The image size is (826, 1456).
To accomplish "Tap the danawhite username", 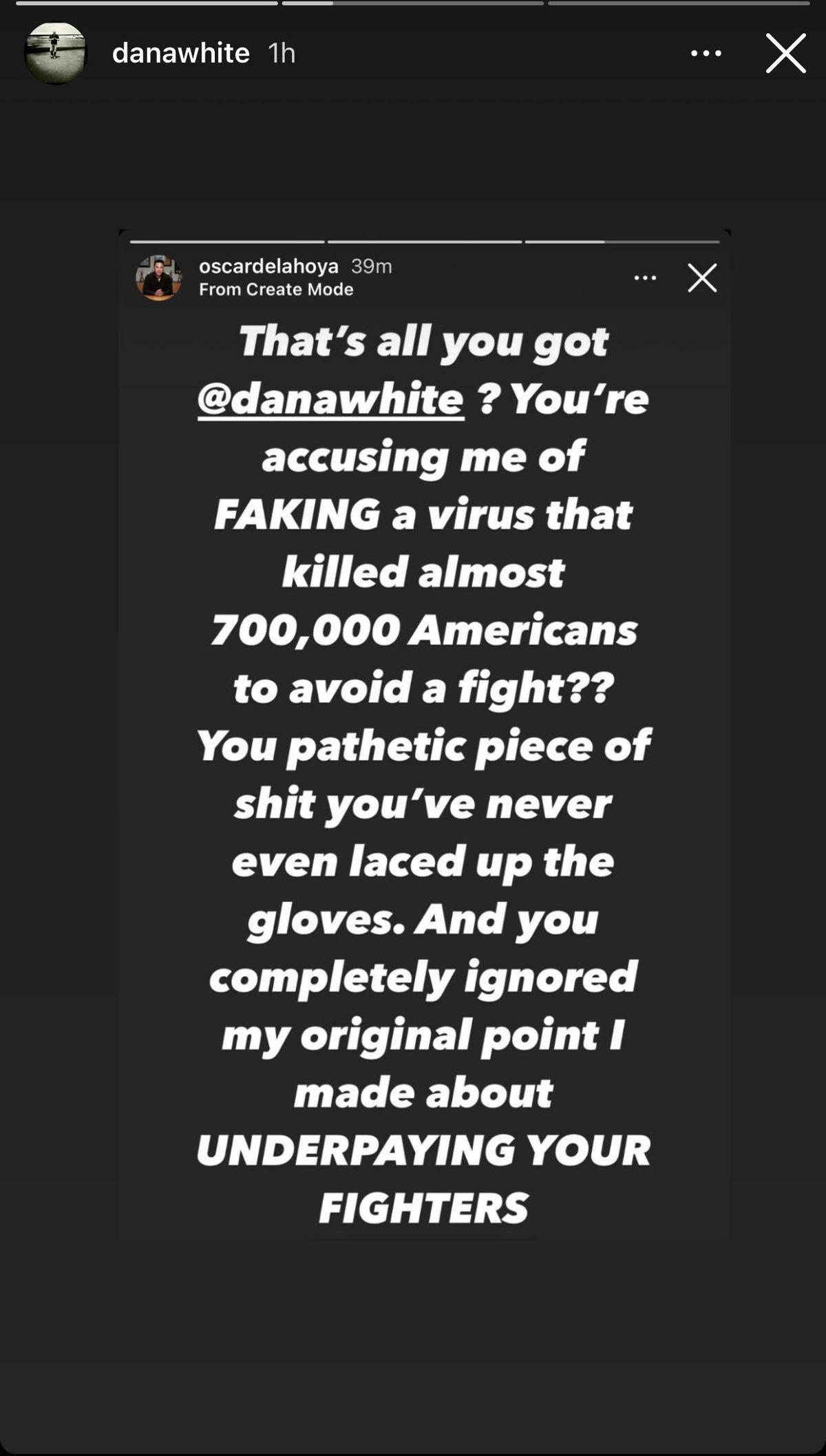I will point(180,54).
